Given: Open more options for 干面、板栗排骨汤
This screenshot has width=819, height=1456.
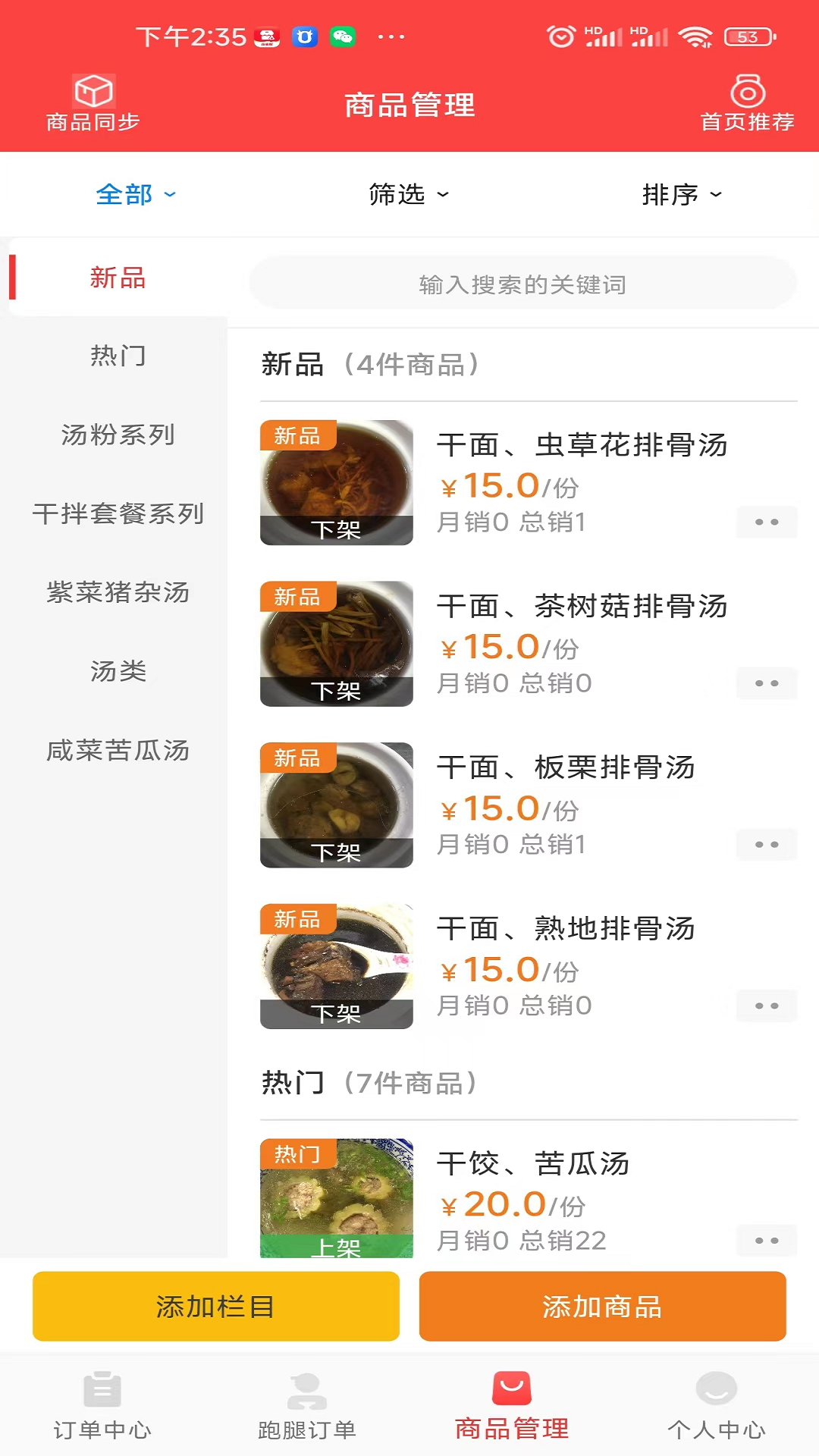Looking at the screenshot, I should tap(766, 845).
